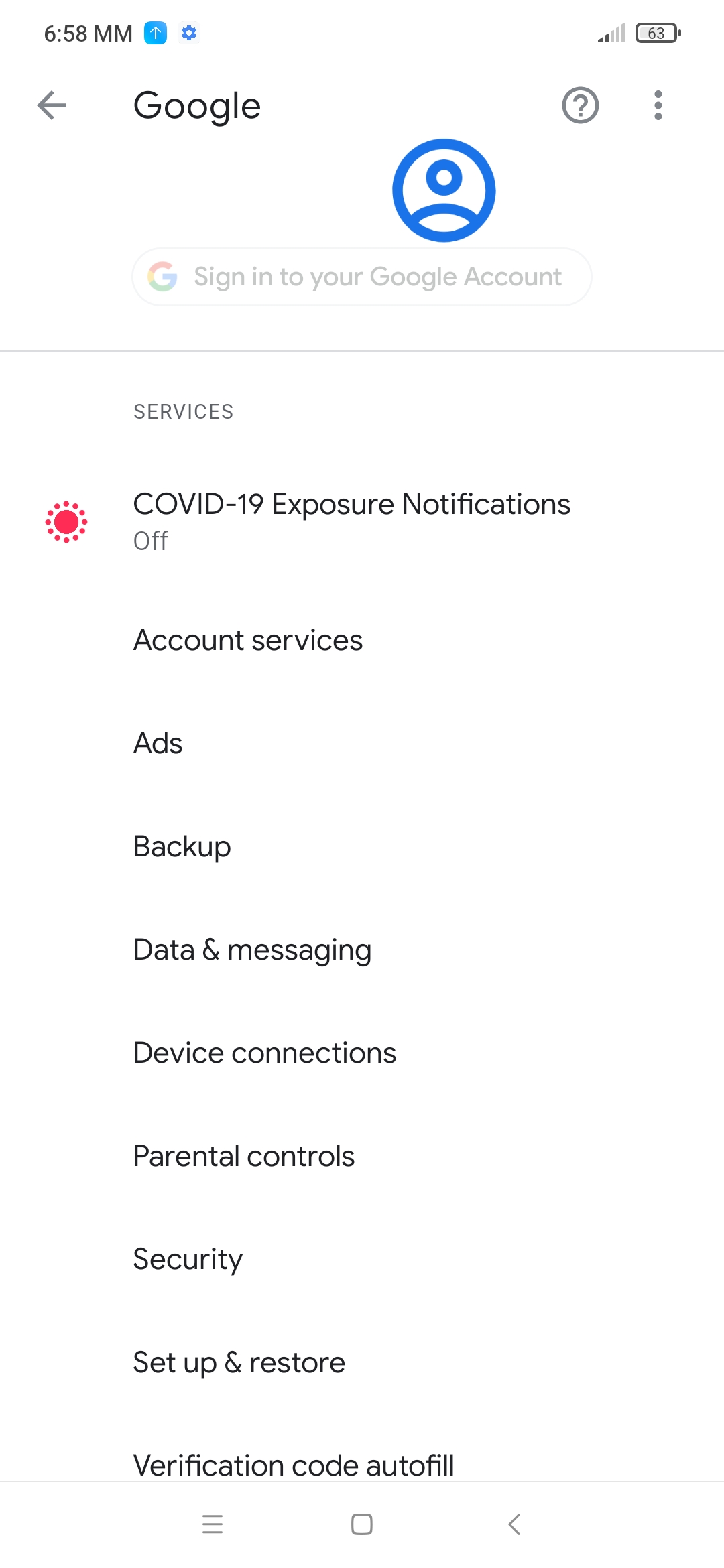Viewport: 724px width, 1568px height.
Task: Open the Ads settings
Action: coord(362,743)
